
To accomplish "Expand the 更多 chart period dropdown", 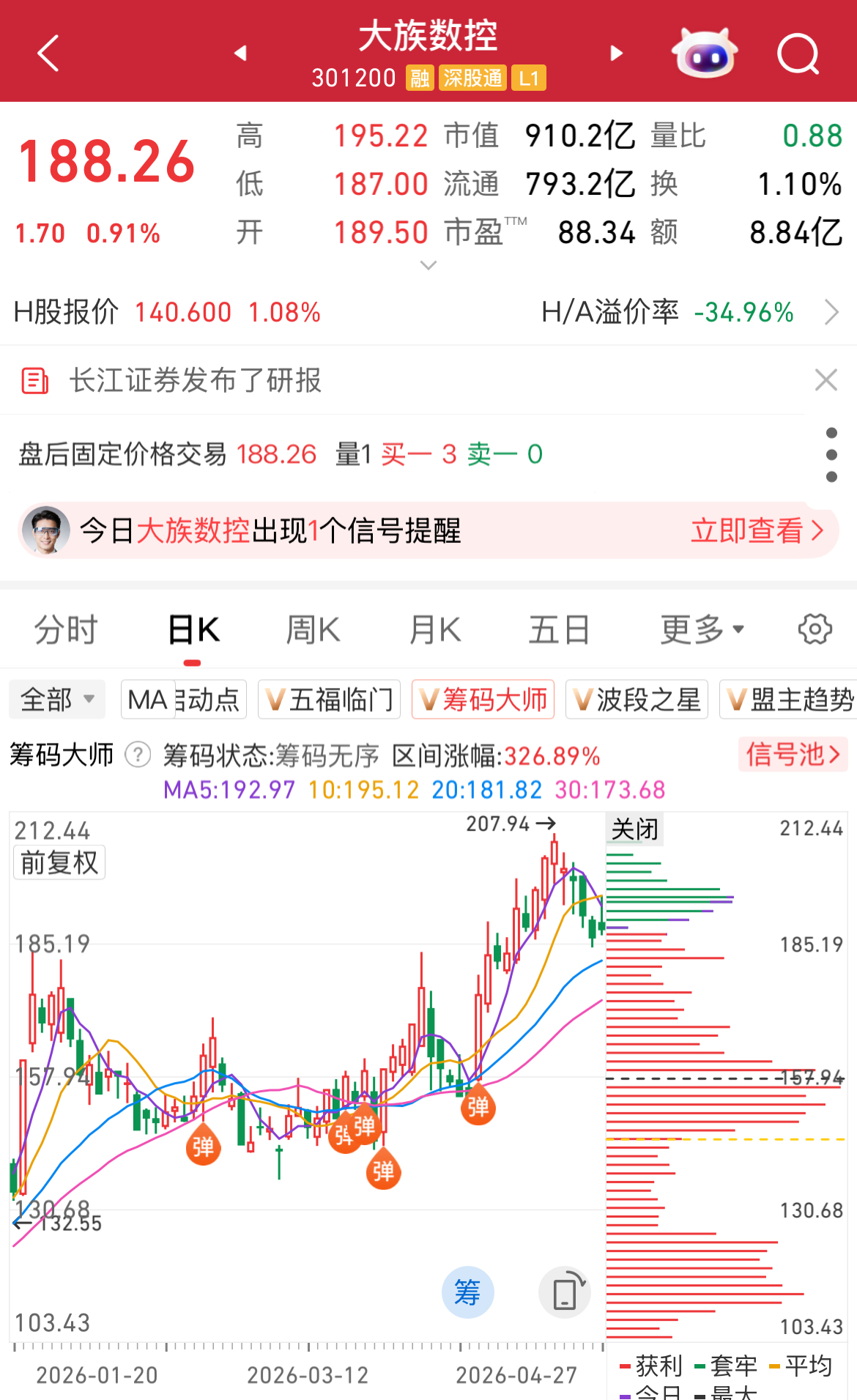I will (702, 630).
